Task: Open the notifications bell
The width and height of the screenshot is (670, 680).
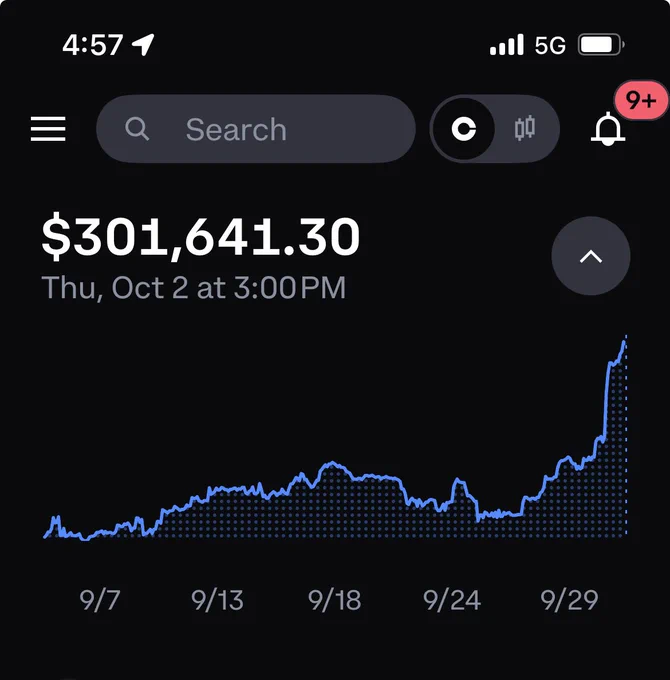Action: click(x=608, y=129)
